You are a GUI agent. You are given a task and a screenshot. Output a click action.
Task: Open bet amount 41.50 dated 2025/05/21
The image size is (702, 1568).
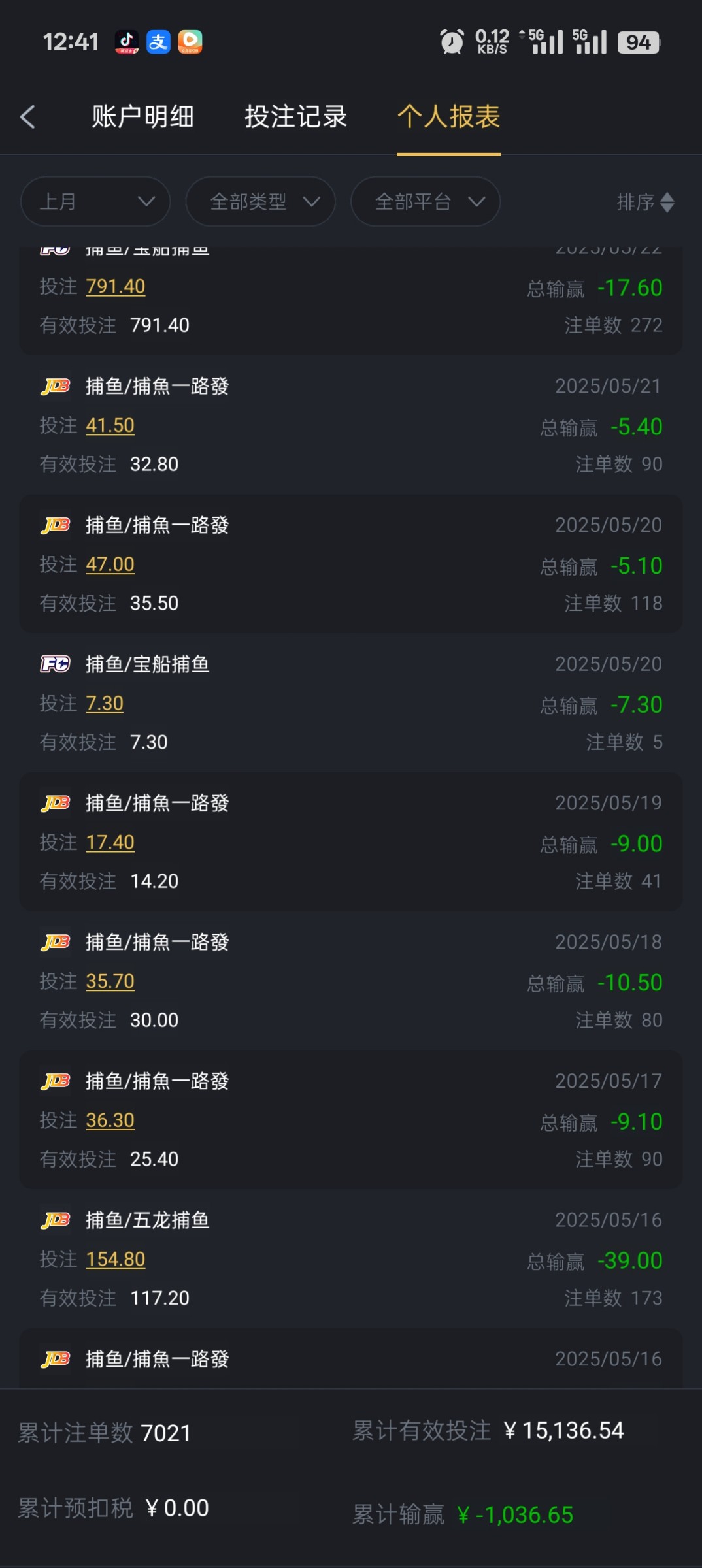[x=110, y=425]
